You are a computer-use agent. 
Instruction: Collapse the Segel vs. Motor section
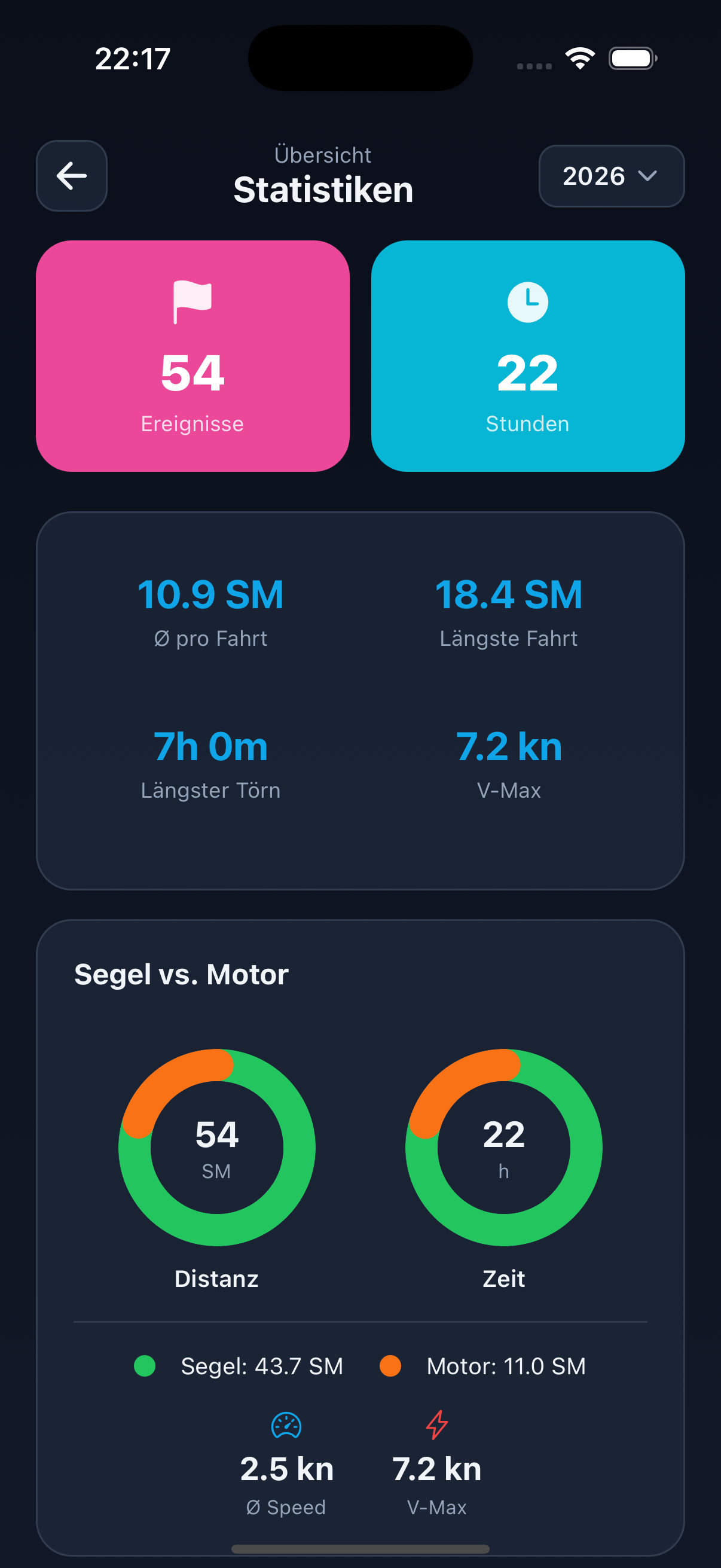tap(181, 974)
